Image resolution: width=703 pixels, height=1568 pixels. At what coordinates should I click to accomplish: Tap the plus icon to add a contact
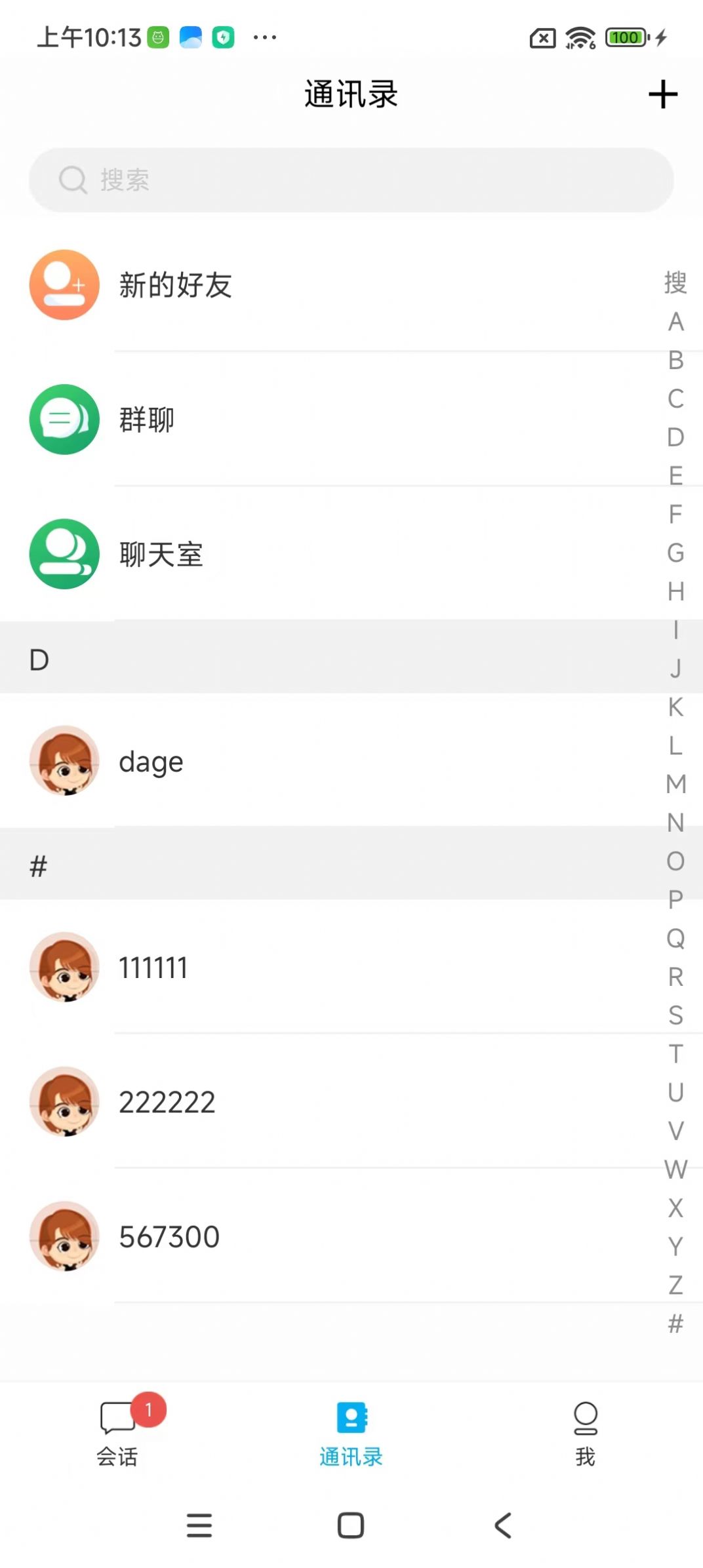[663, 94]
